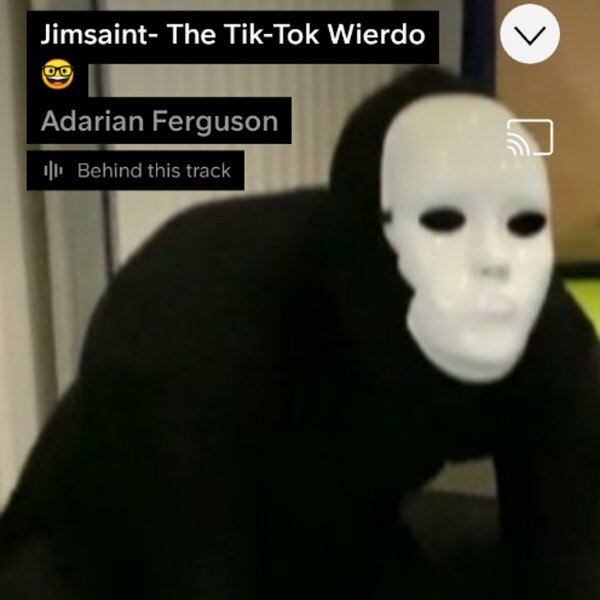Collapse the player with the down chevron
The width and height of the screenshot is (600, 600).
[x=529, y=34]
